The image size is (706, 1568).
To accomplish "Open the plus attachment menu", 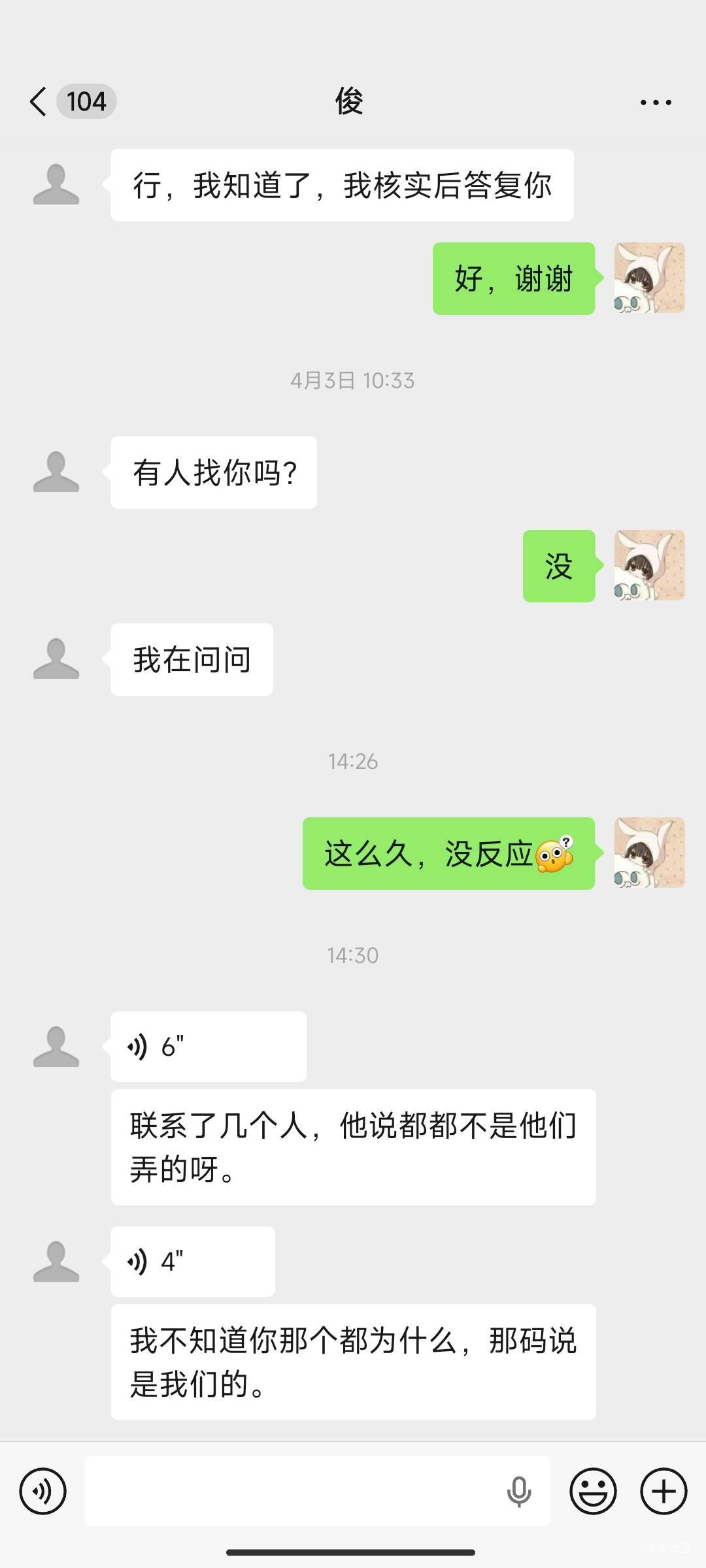I will click(x=664, y=1491).
